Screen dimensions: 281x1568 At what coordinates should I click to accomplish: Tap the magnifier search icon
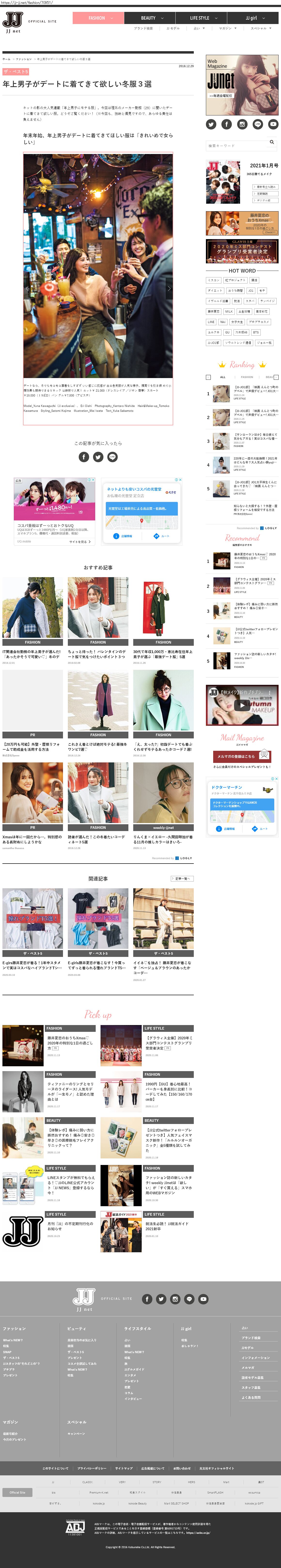coord(272,142)
